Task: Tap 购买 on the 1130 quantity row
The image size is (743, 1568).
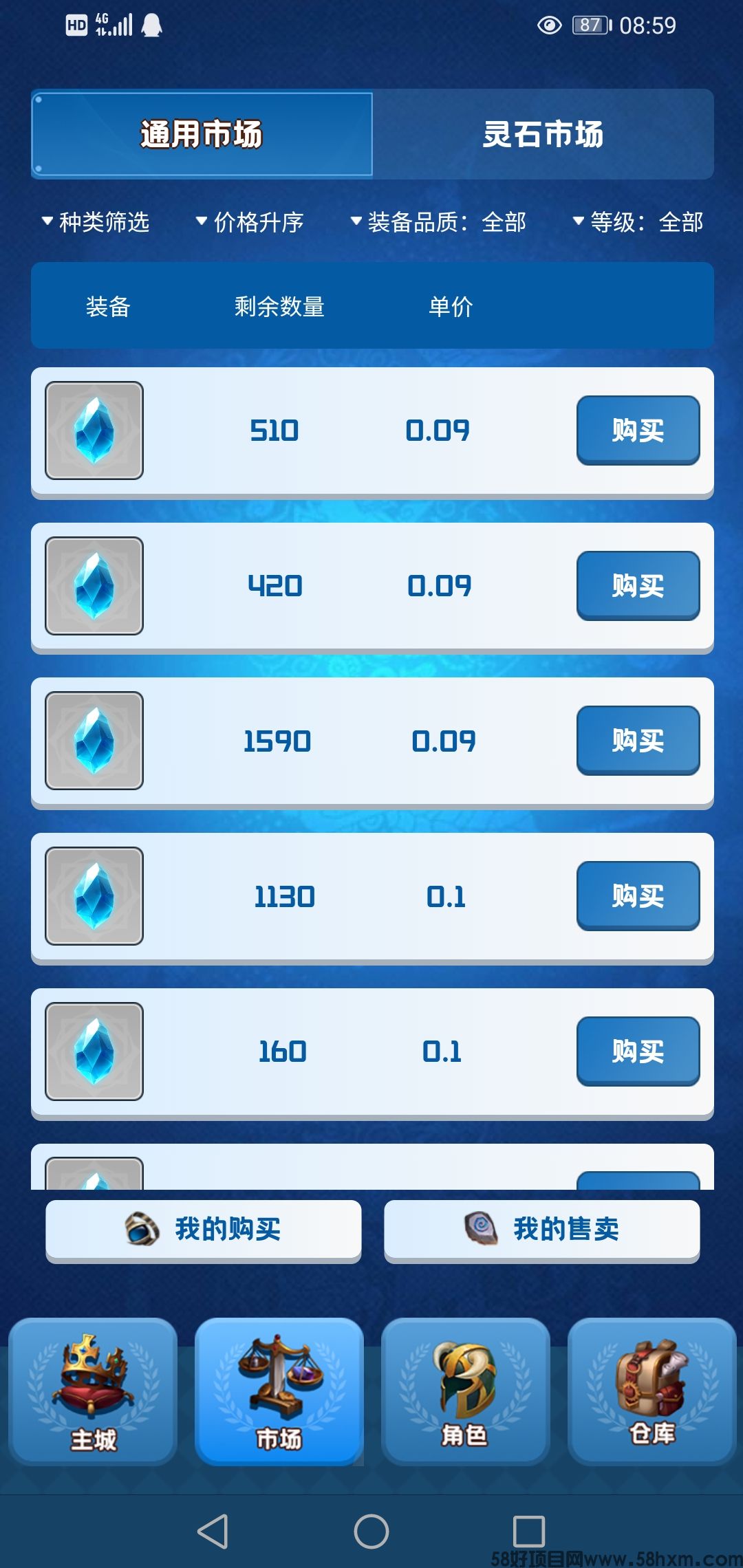Action: tap(638, 896)
